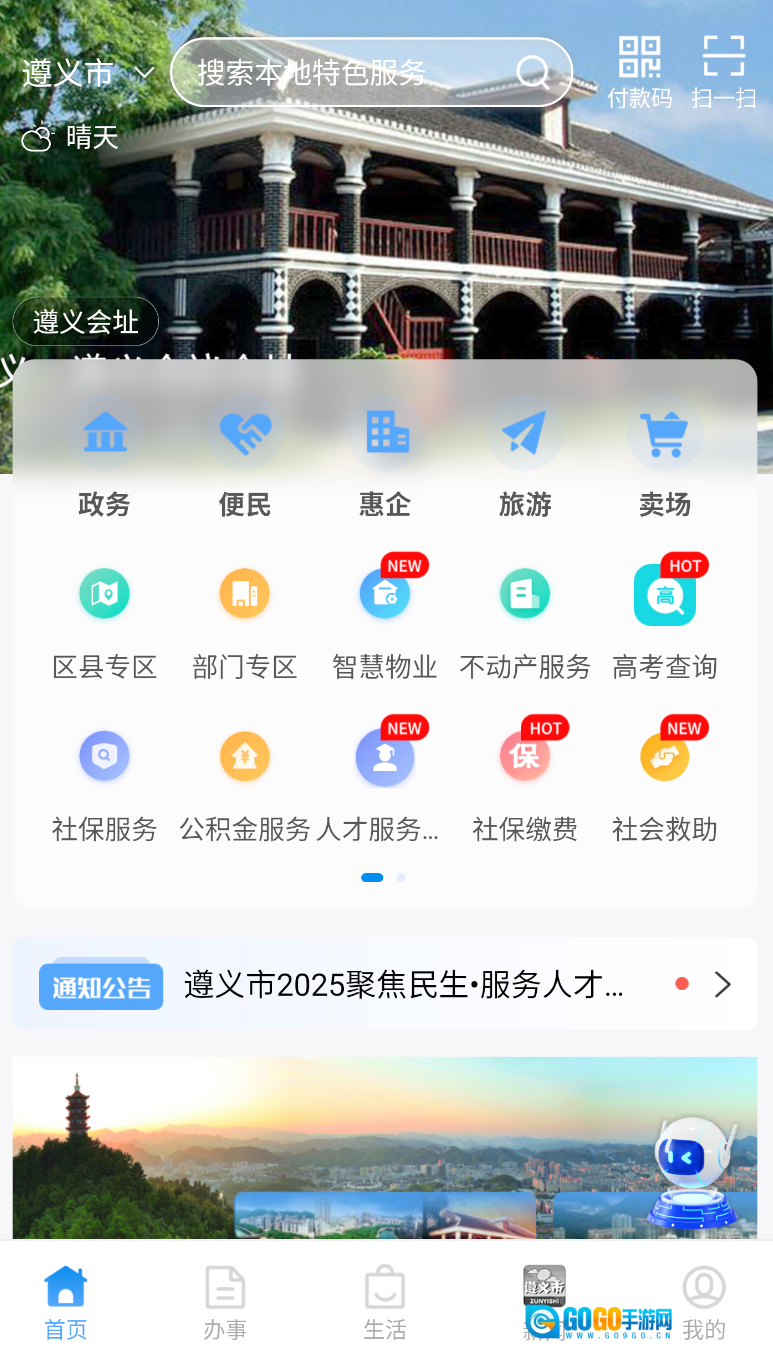Screen dimensions: 773x1349
Task: Open the 旅游 section
Action: pos(525,460)
